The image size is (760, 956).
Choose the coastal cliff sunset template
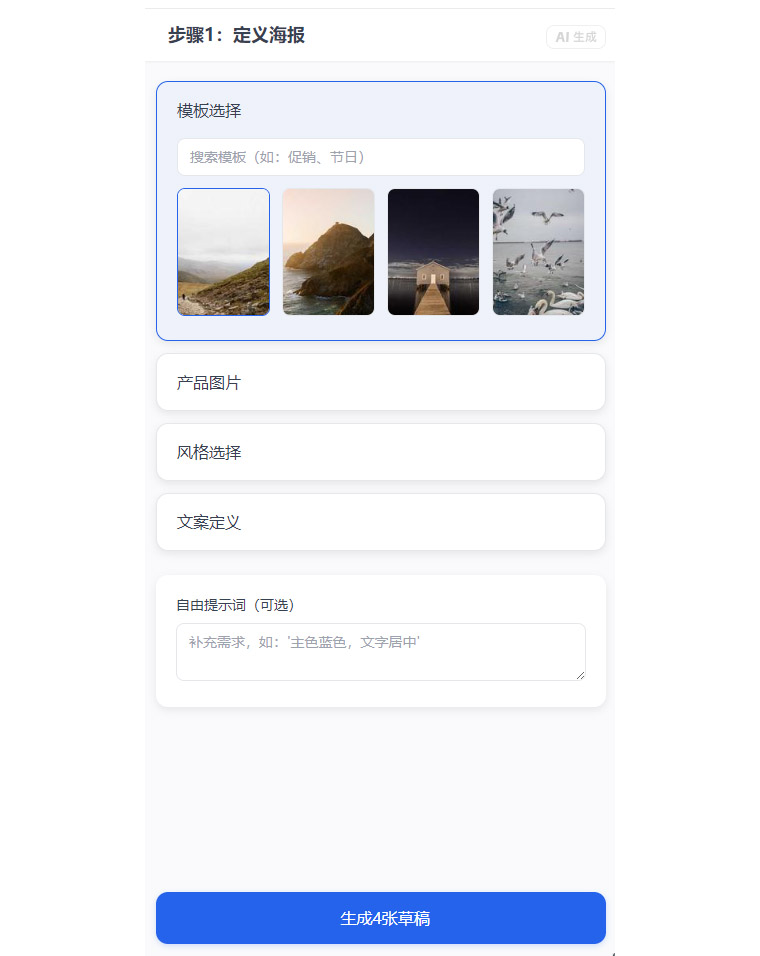click(x=328, y=252)
